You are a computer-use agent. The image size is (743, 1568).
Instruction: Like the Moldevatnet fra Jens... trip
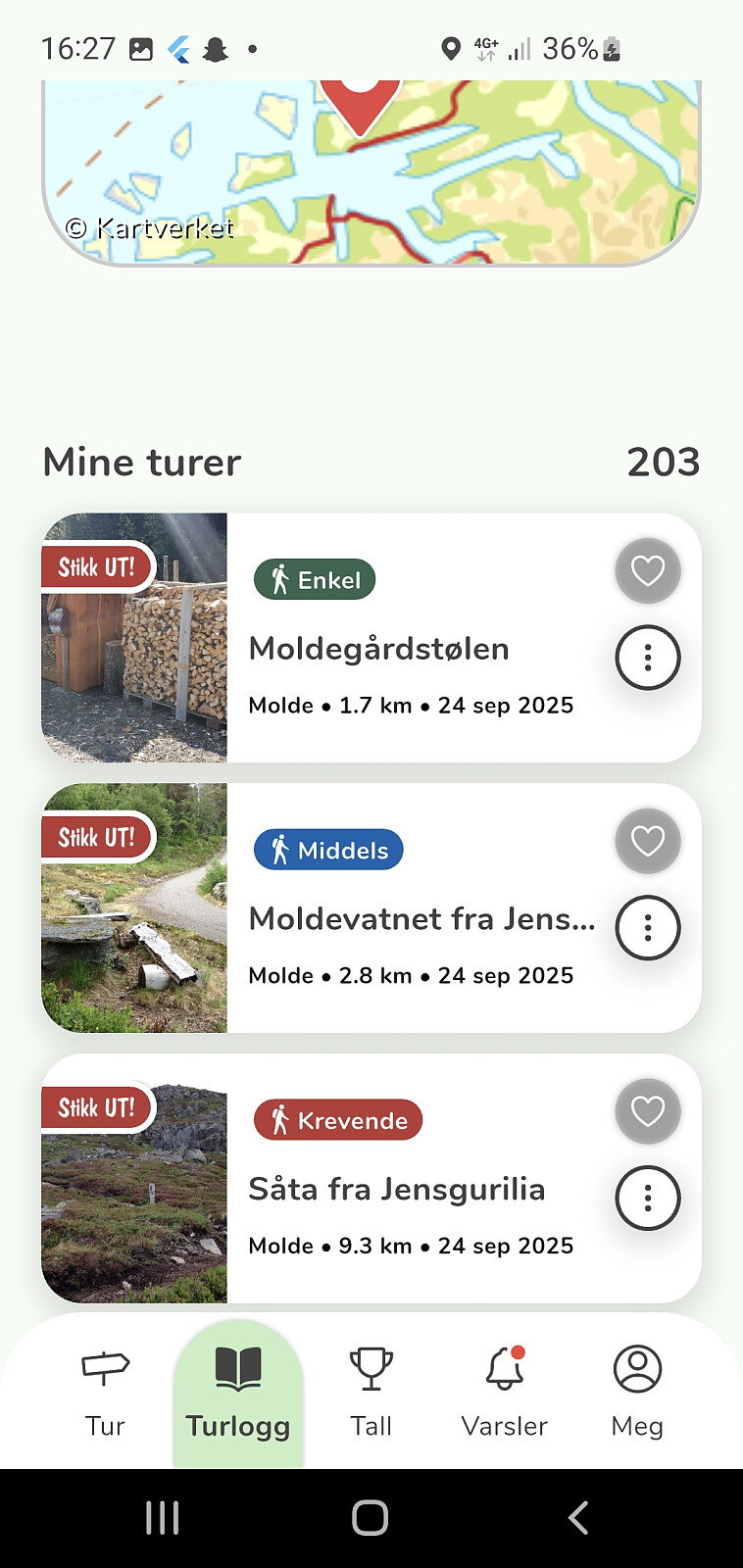coord(647,841)
